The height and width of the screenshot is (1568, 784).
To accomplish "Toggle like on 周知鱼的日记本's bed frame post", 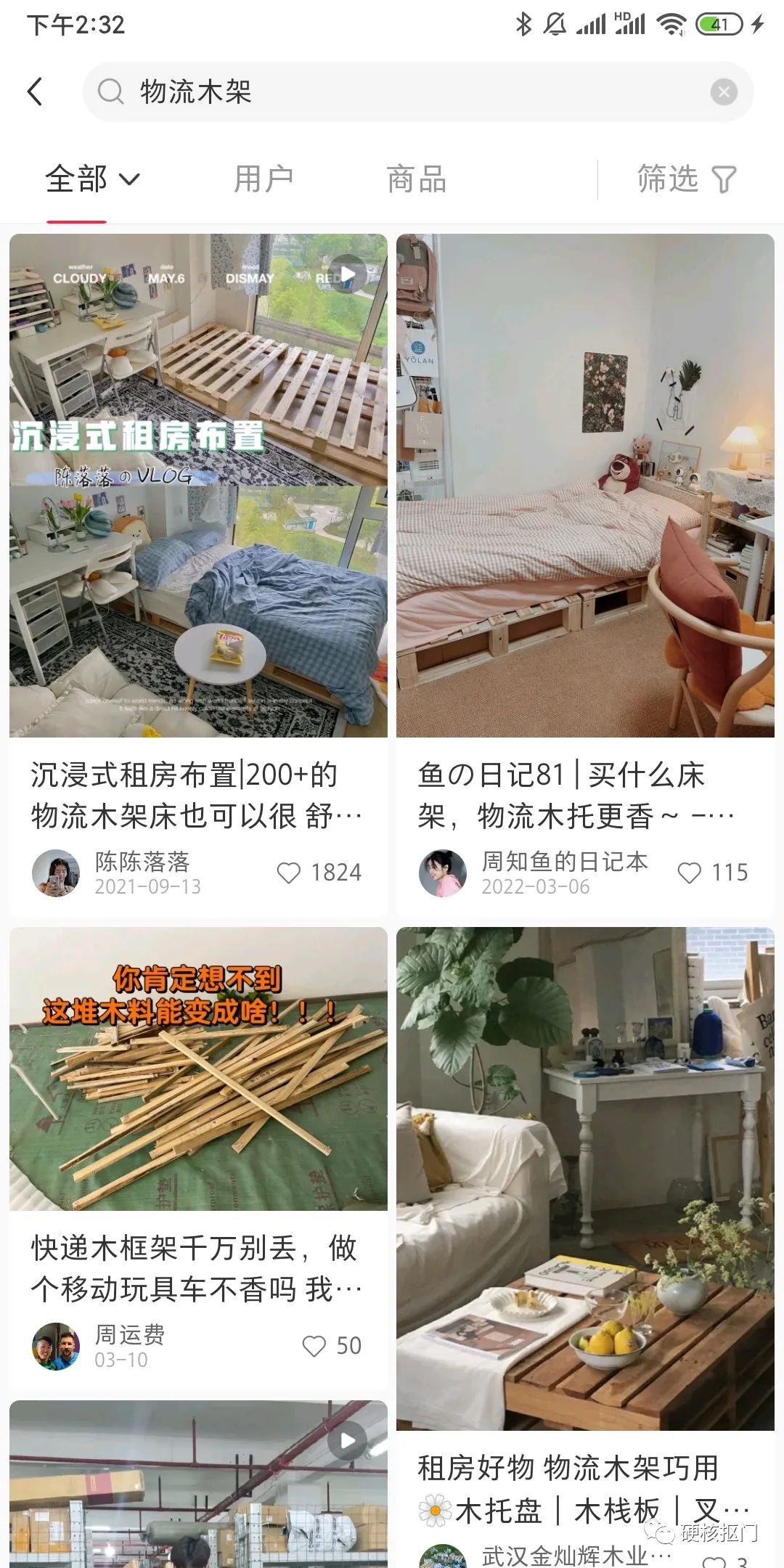I will (690, 873).
